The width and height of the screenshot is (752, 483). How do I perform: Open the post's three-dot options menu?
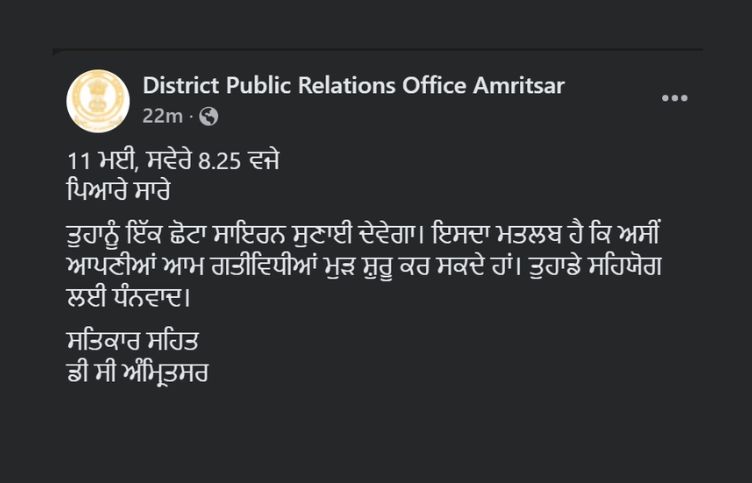click(675, 98)
